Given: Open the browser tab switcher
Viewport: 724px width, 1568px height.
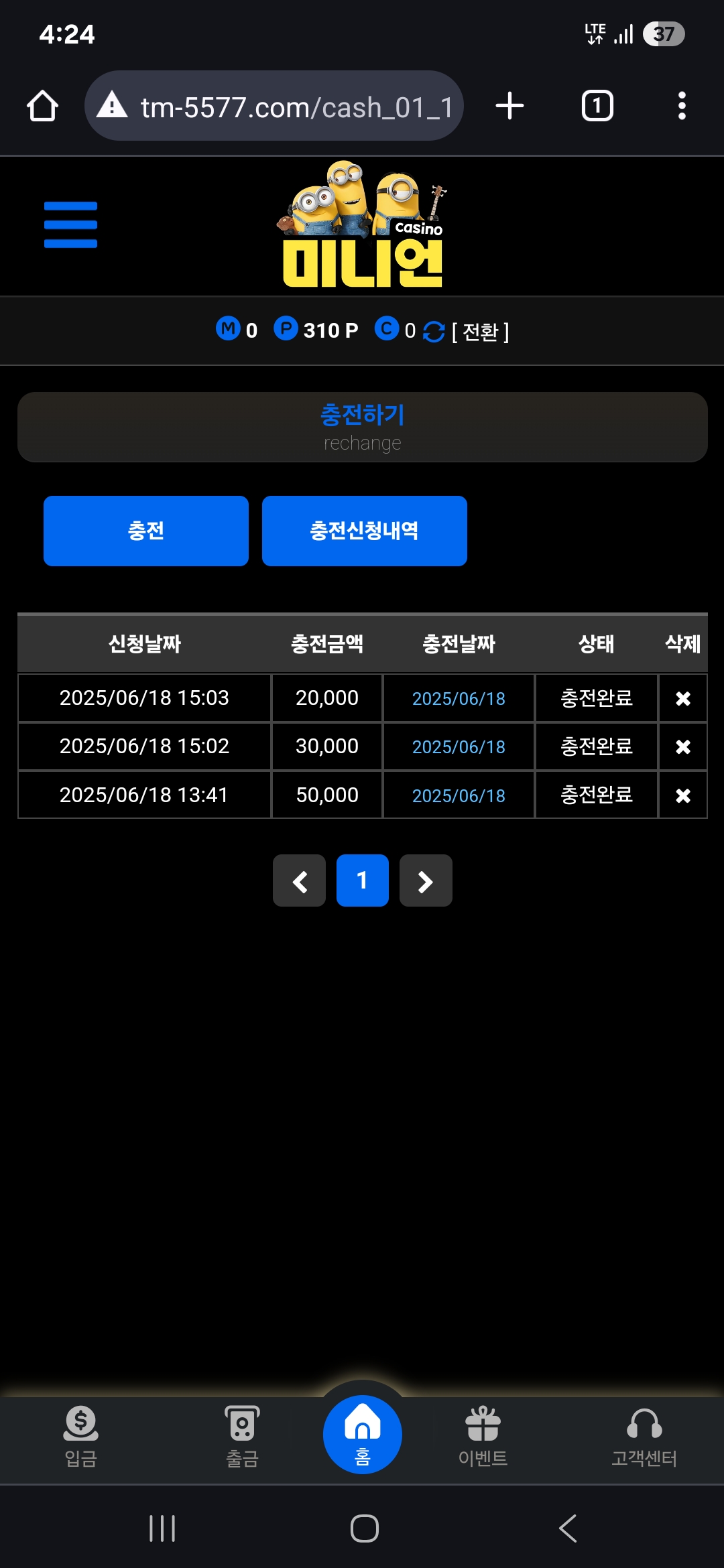Looking at the screenshot, I should click(x=597, y=106).
